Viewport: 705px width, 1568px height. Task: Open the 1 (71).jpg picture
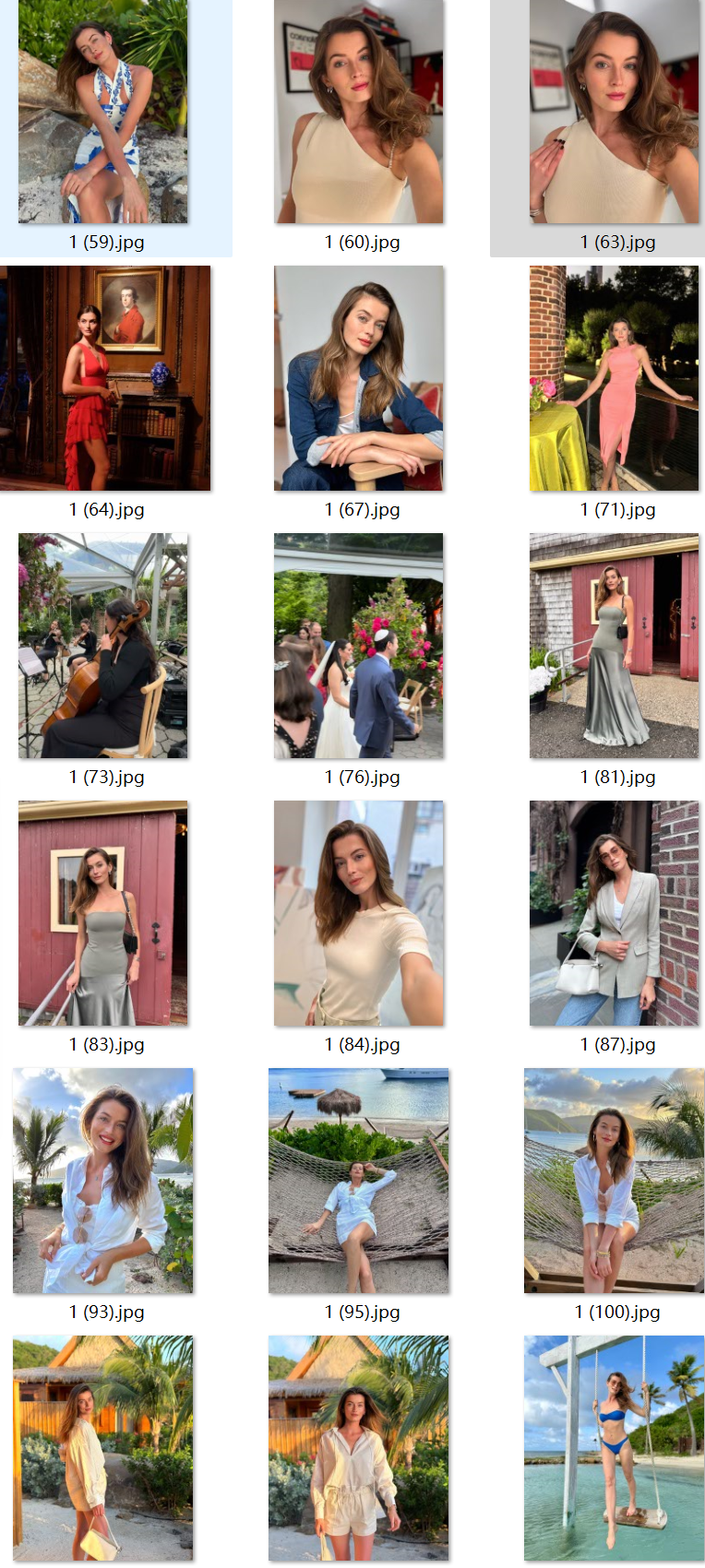point(614,378)
